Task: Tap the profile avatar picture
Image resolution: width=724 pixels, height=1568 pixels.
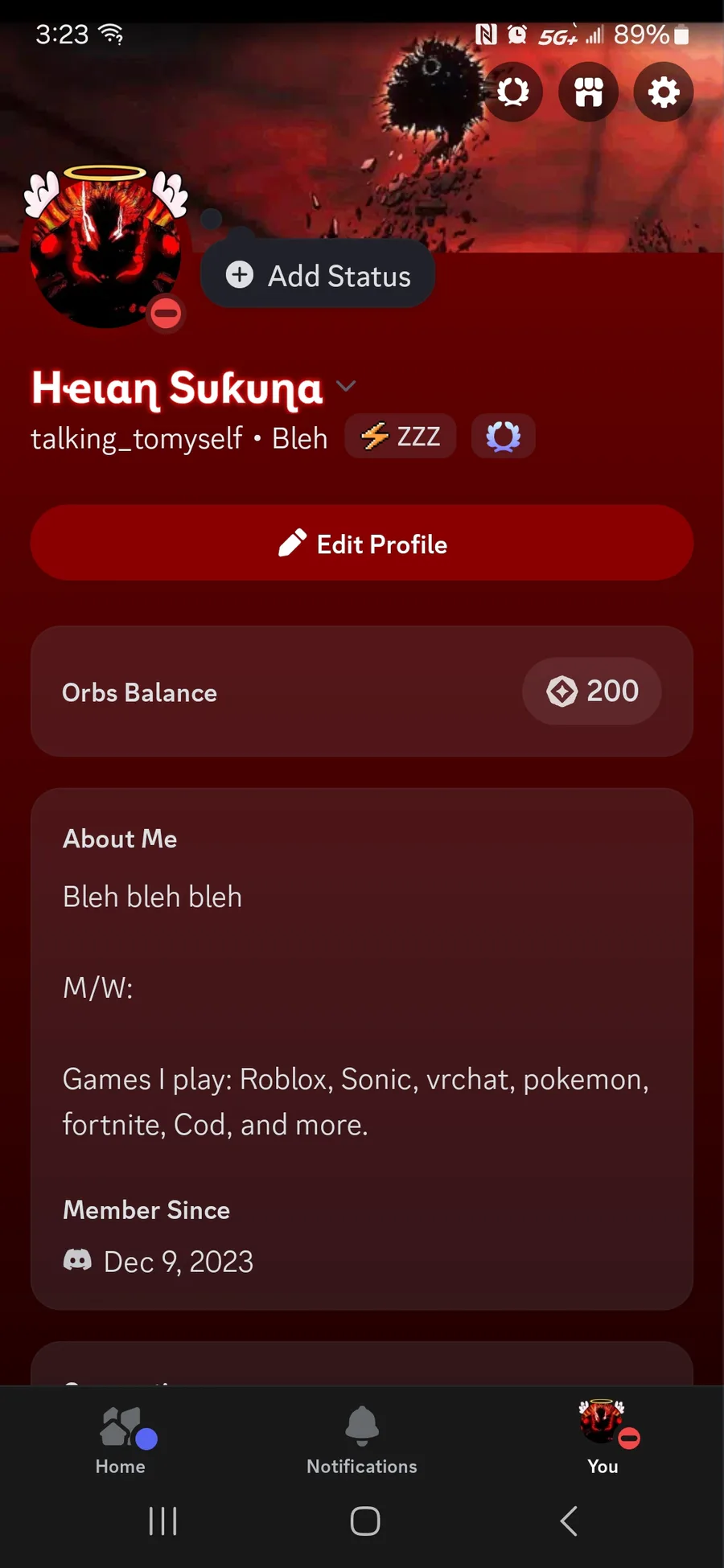Action: pos(105,251)
